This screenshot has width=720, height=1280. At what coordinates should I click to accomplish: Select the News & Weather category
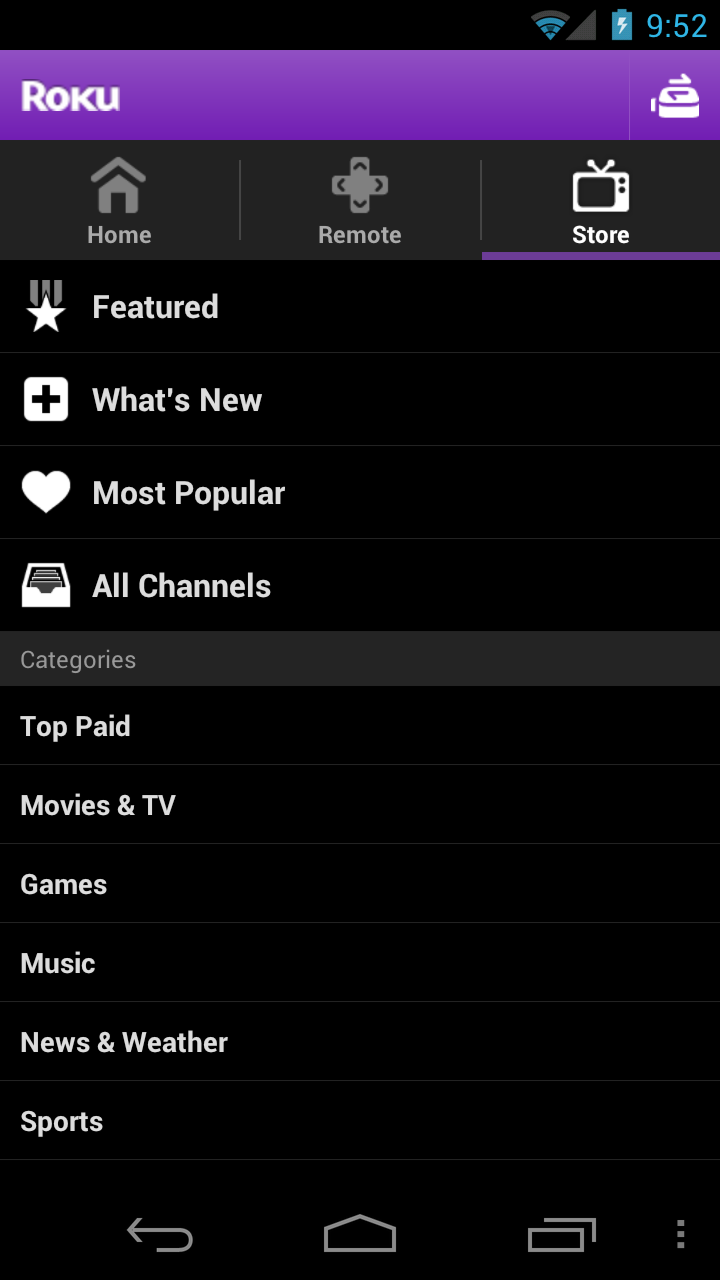pos(360,1042)
